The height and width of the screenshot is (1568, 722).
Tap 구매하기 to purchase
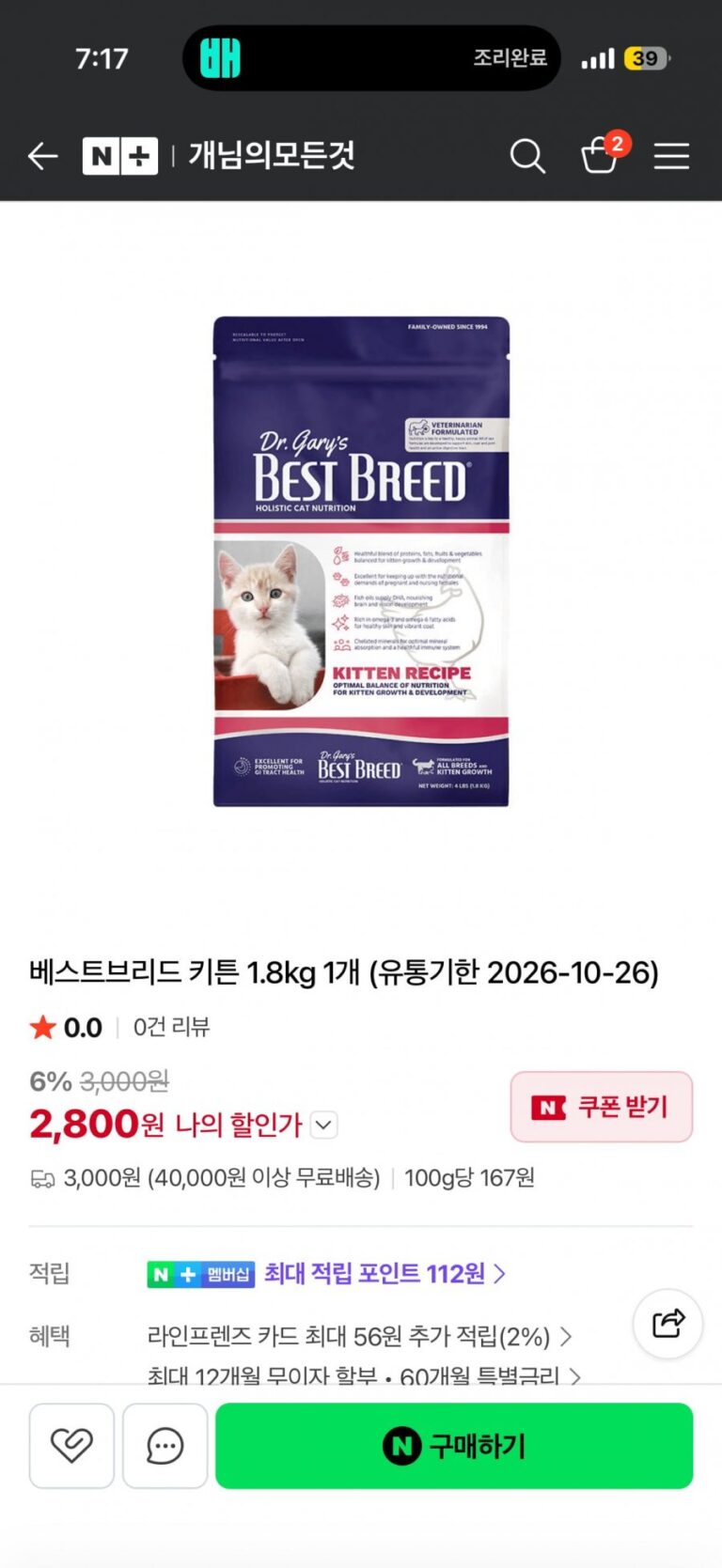pos(454,1446)
